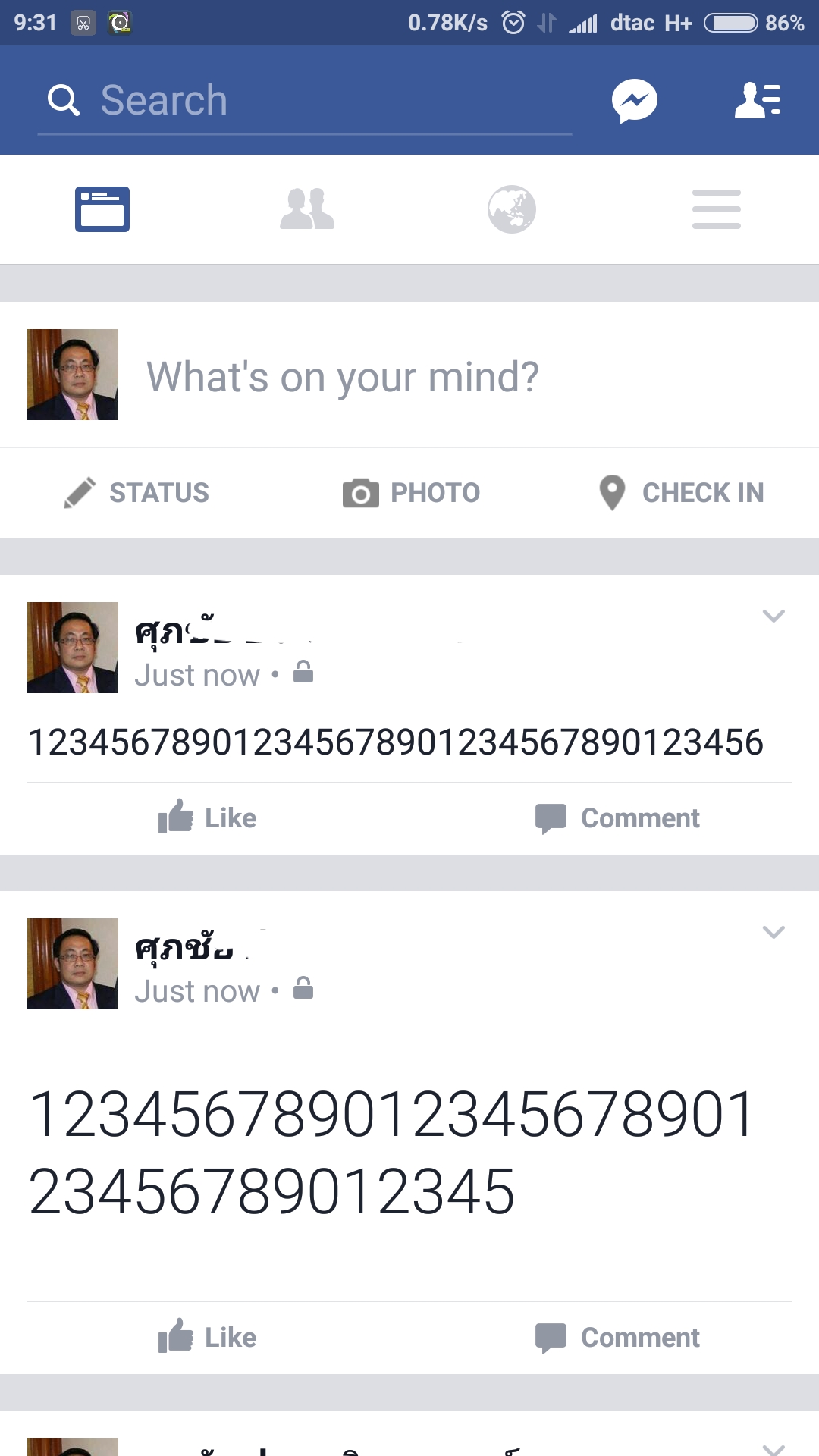
Task: Comment on the post ending in 123456
Action: point(617,818)
